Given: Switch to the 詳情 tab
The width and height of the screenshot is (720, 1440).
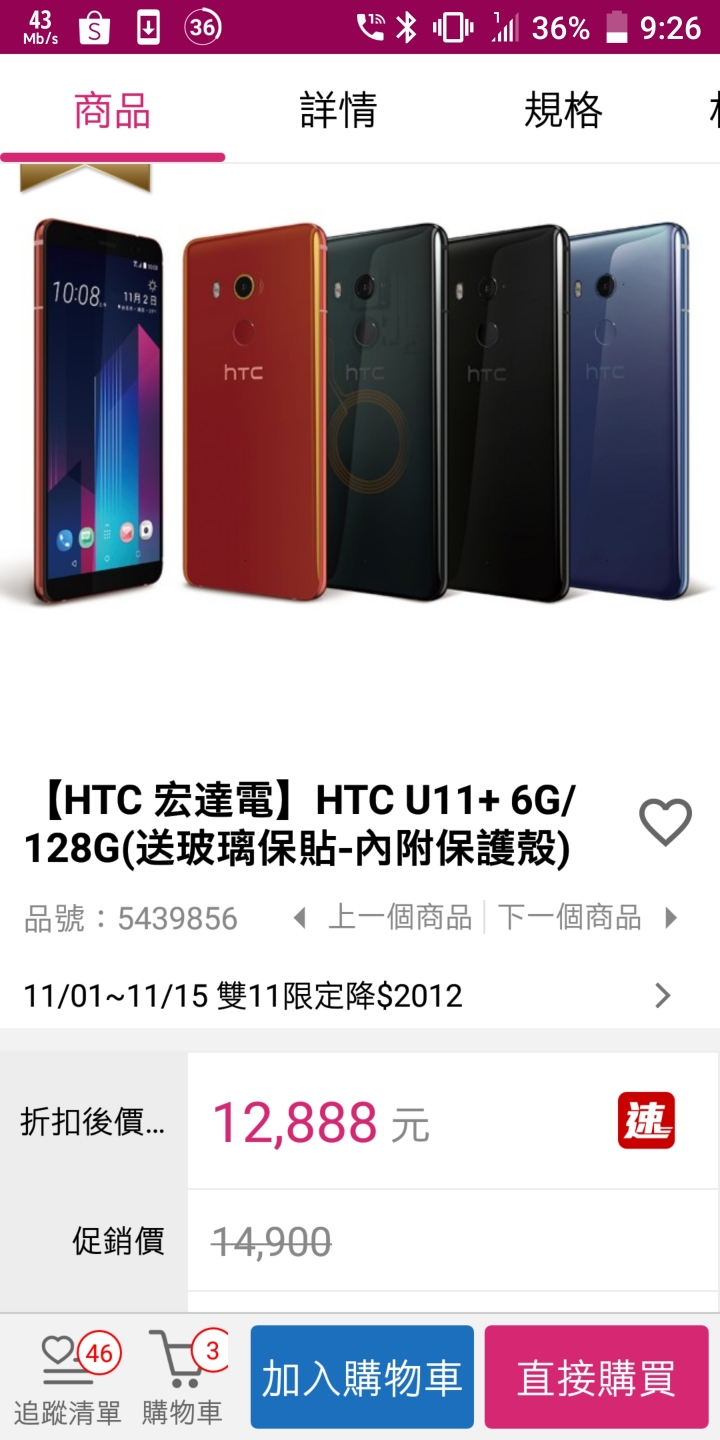Looking at the screenshot, I should (x=338, y=110).
